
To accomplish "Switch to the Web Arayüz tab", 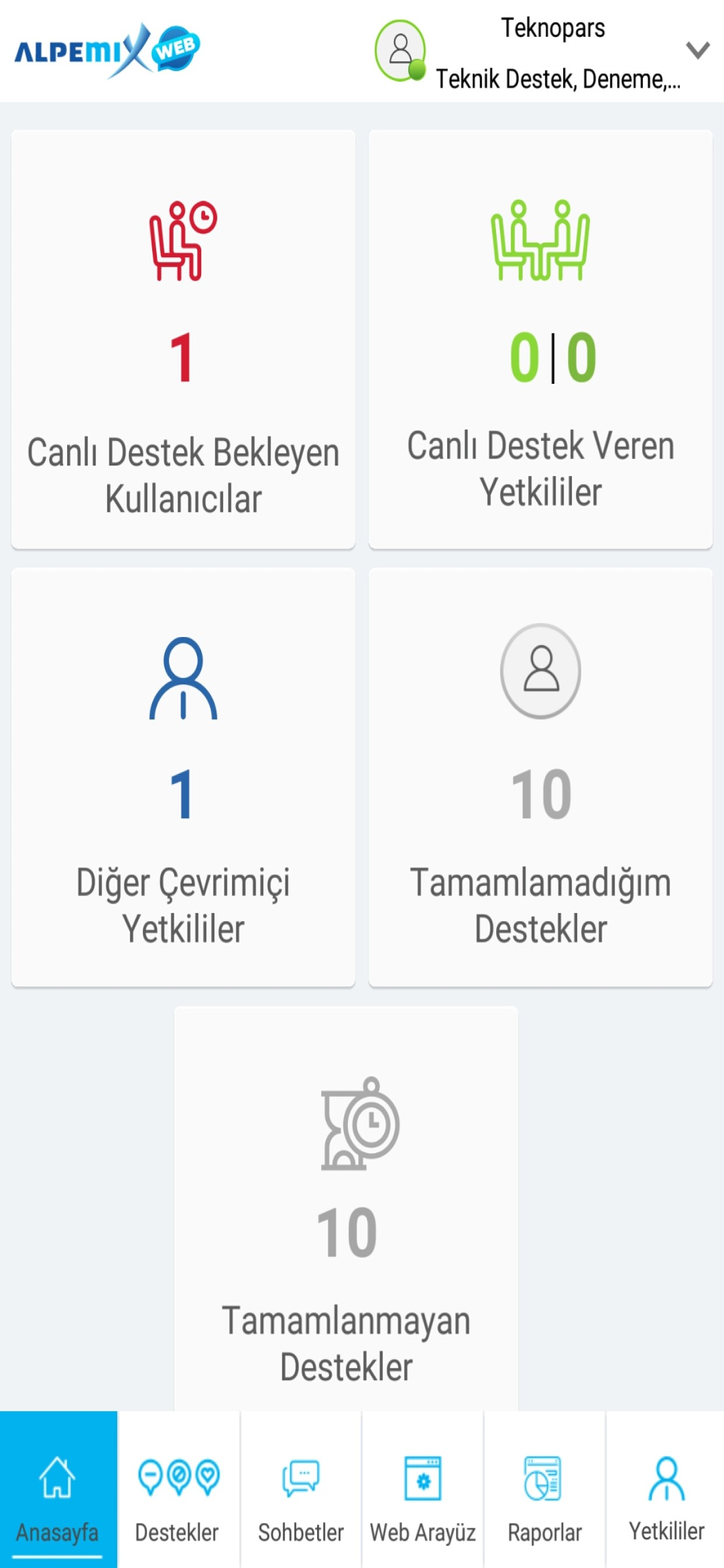I will pyautogui.click(x=423, y=1489).
